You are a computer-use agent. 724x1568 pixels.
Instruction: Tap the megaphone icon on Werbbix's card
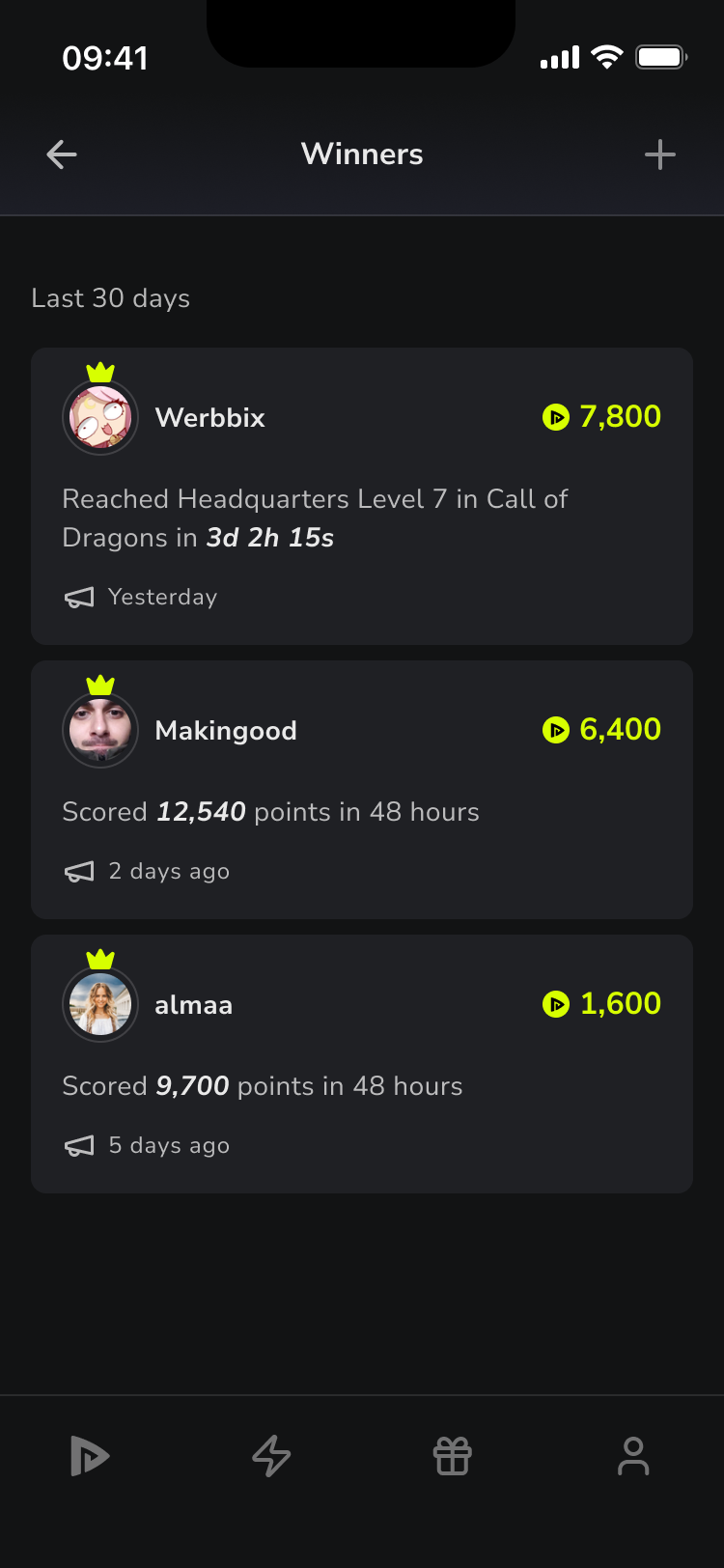tap(80, 597)
